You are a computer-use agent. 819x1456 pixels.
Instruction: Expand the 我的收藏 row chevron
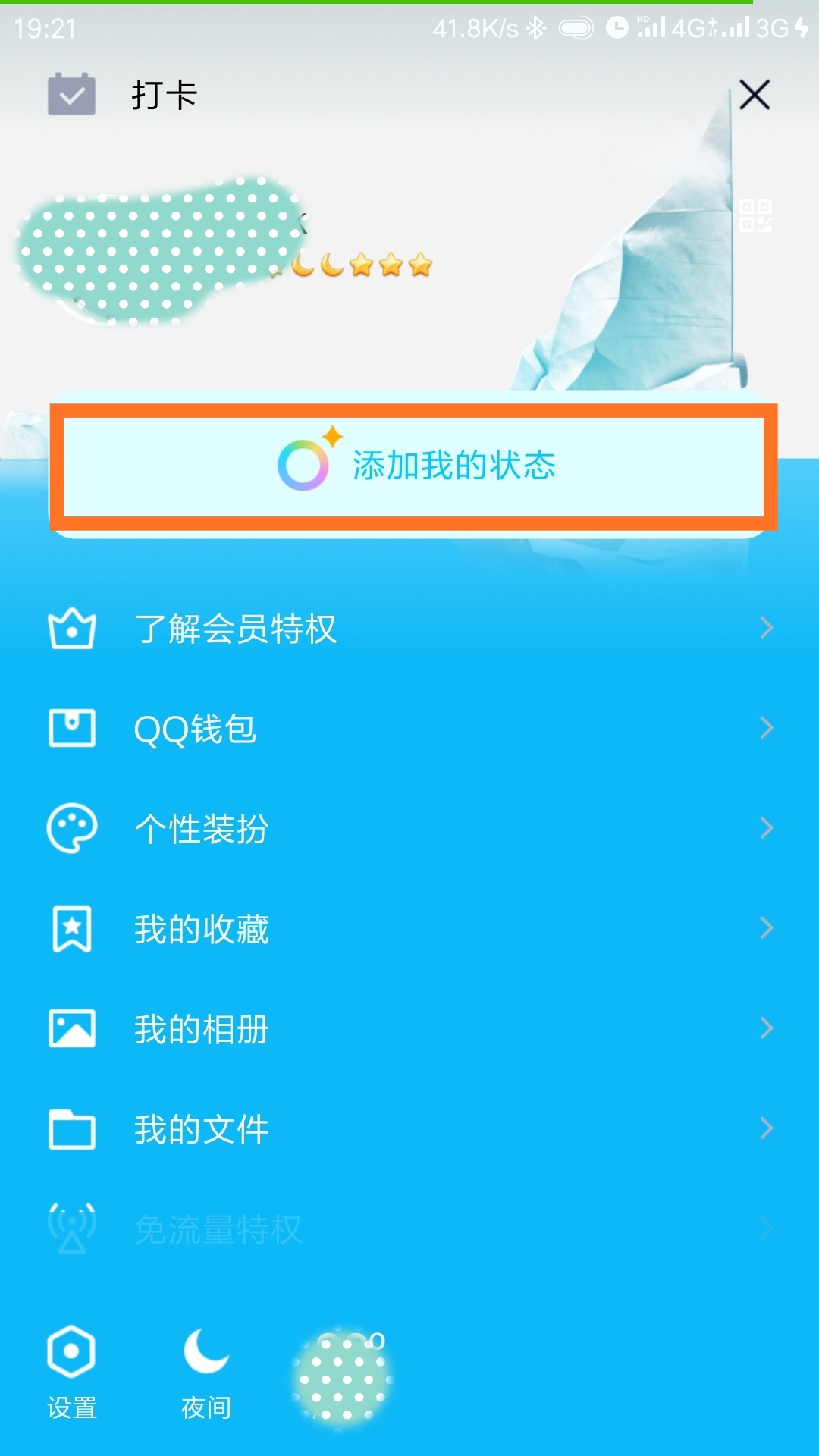[x=767, y=928]
